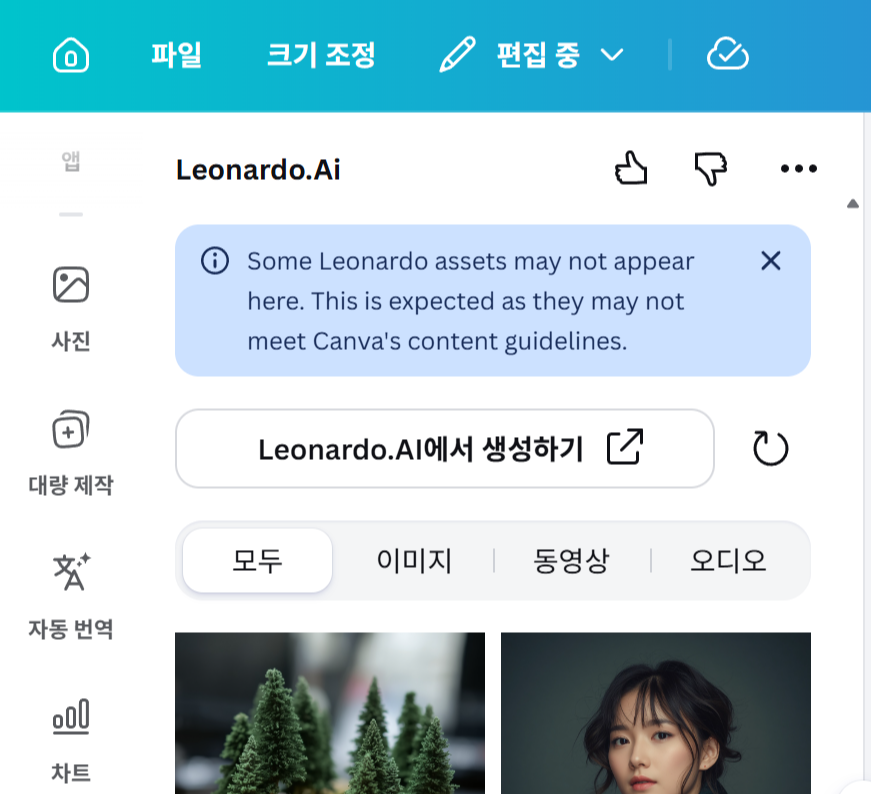Open the 차트 panel

(x=71, y=741)
